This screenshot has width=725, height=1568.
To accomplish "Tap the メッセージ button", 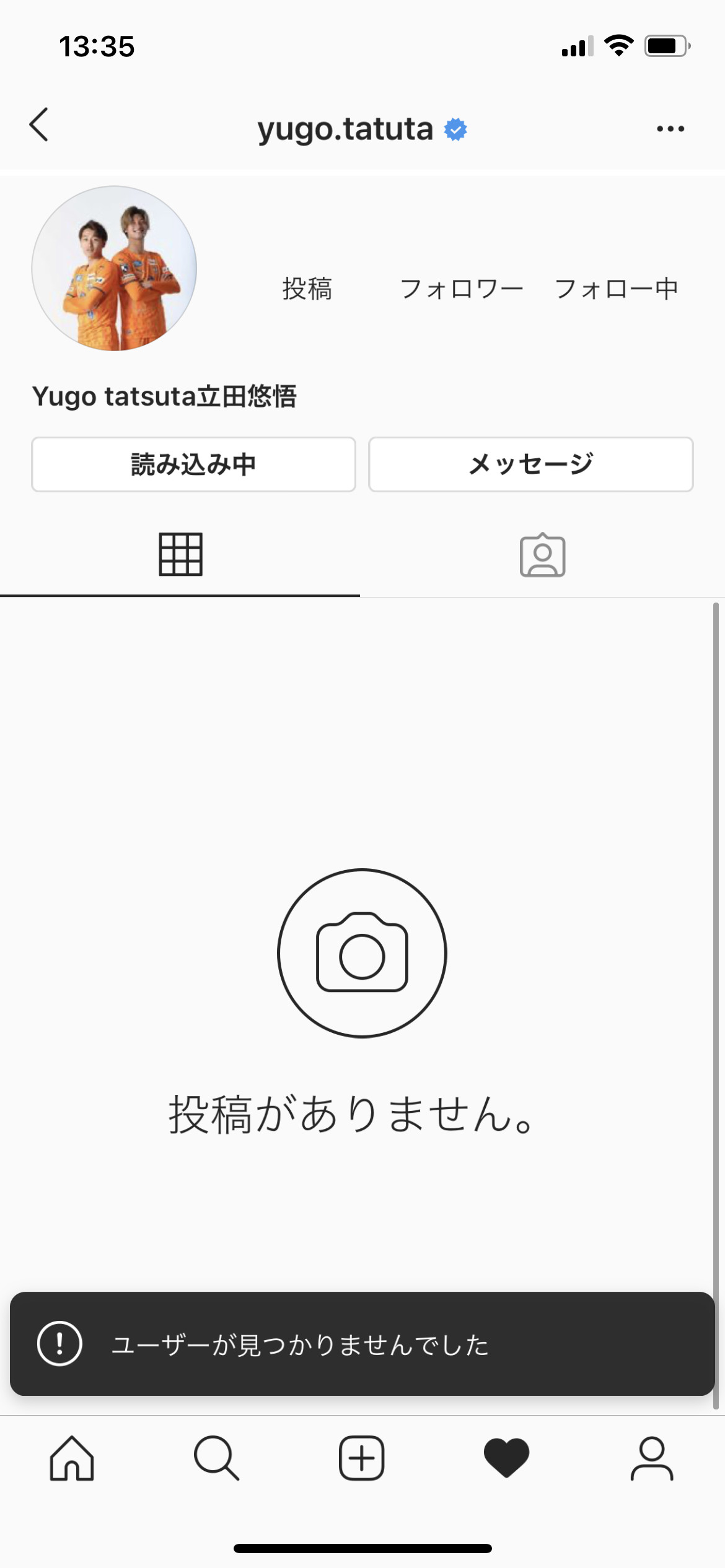I will (x=530, y=464).
